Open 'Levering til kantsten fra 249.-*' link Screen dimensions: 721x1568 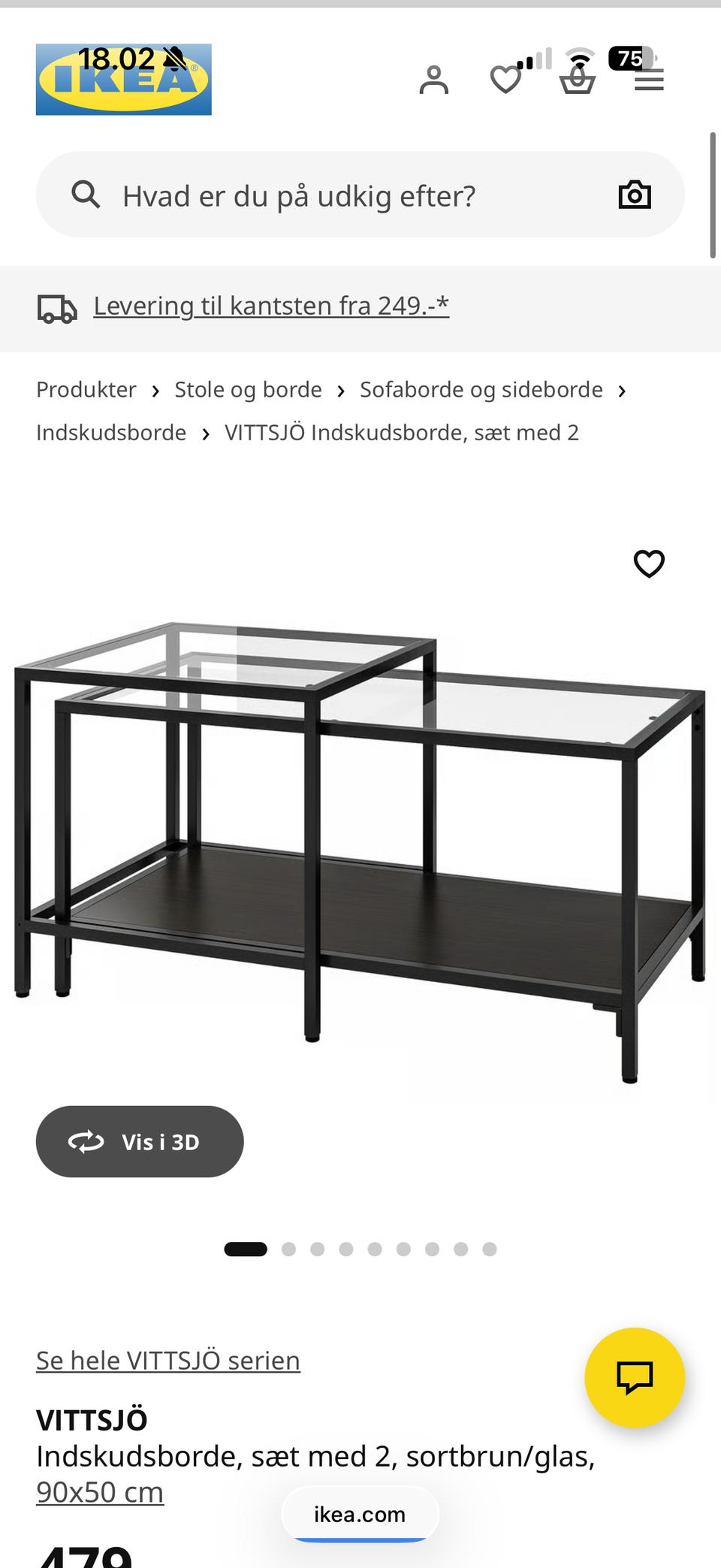(270, 305)
